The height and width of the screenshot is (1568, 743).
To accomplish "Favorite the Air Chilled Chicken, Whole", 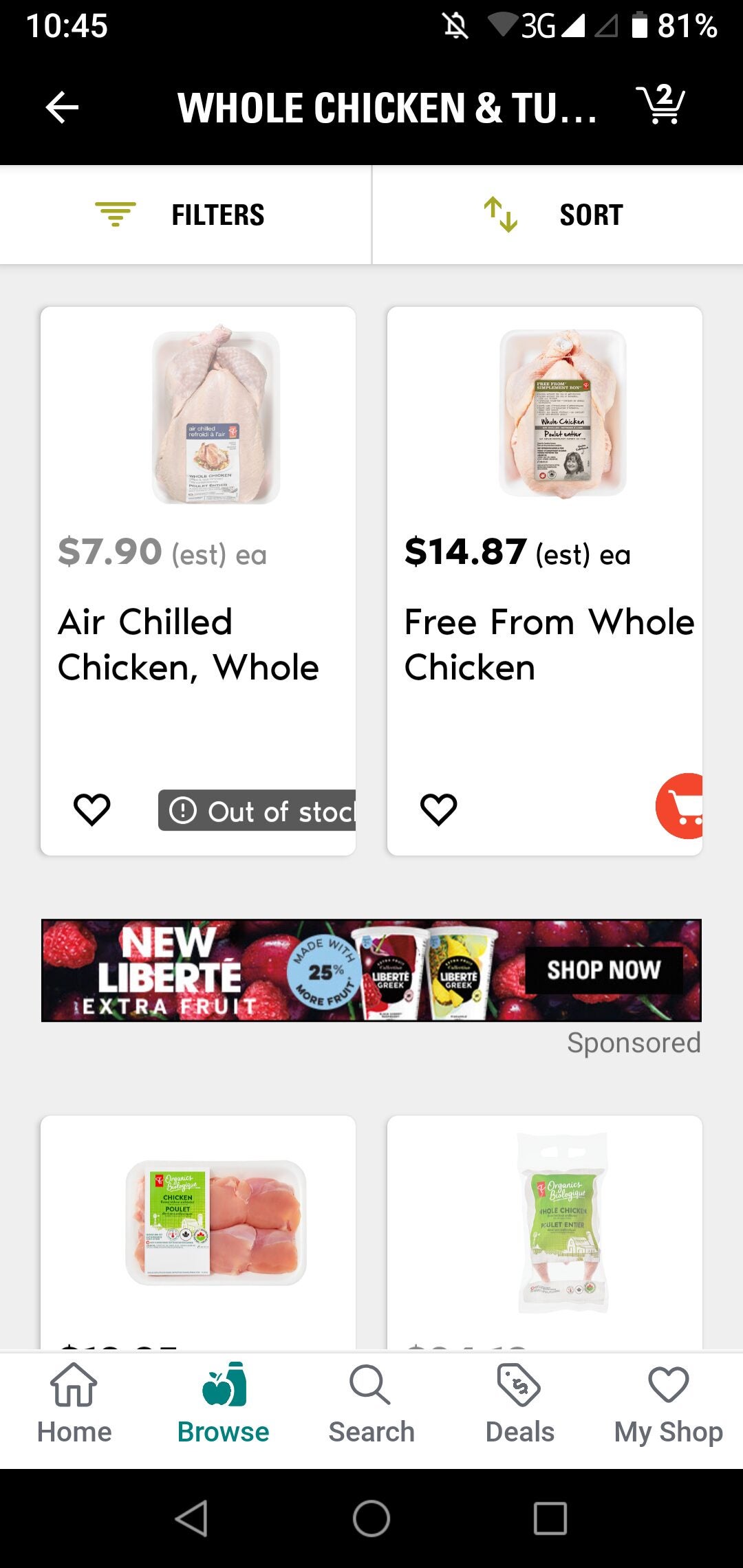I will 92,809.
